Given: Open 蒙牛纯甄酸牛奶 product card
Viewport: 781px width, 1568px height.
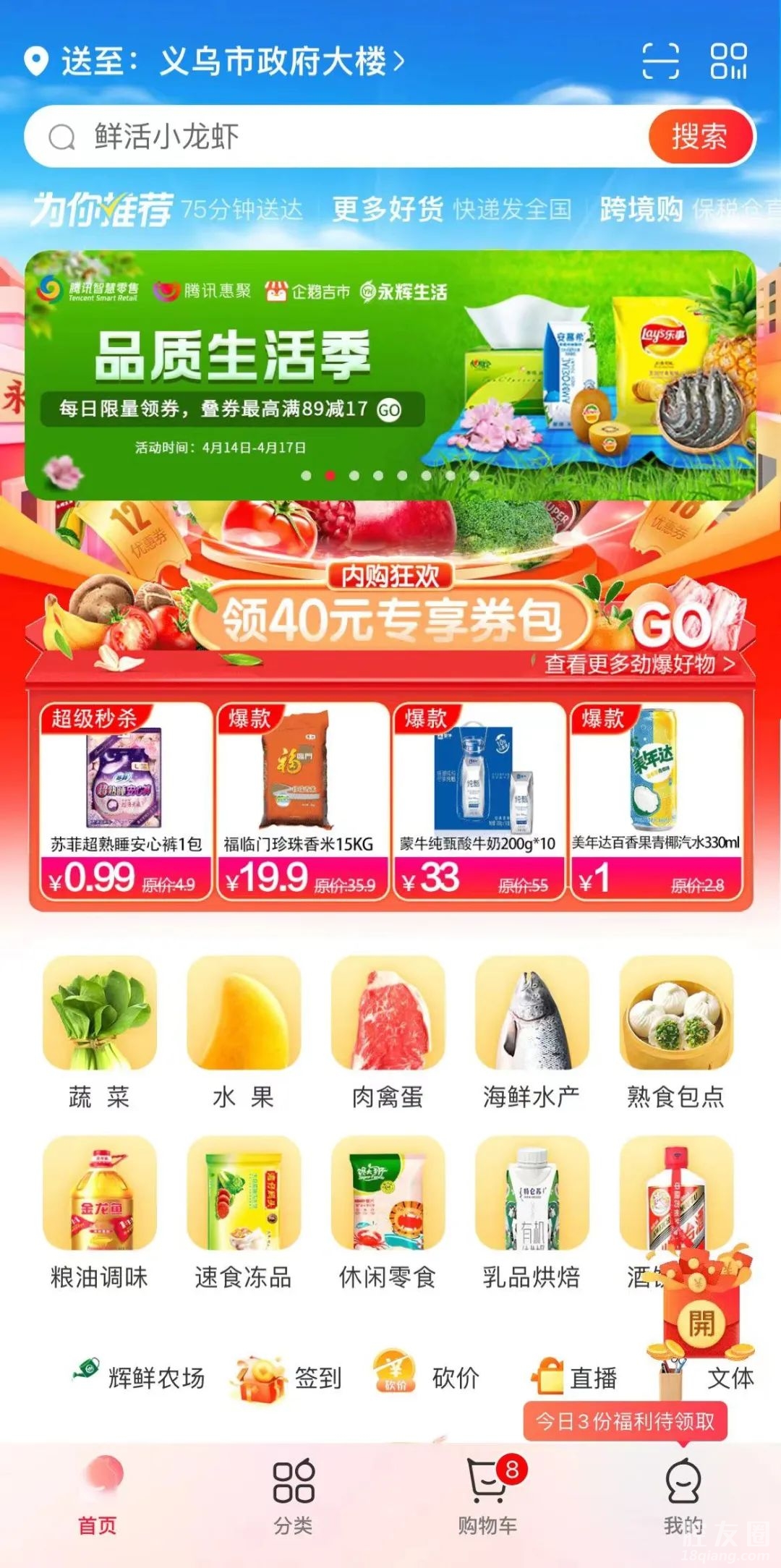Looking at the screenshot, I should [478, 801].
